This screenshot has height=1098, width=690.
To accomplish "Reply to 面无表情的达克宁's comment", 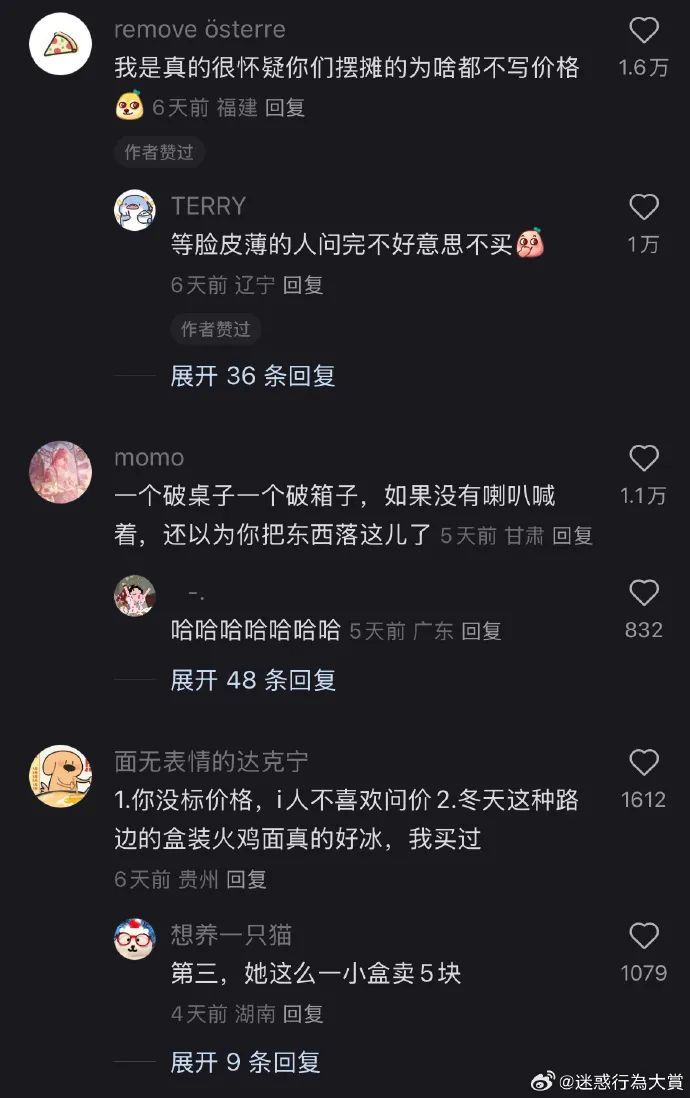I will point(247,880).
